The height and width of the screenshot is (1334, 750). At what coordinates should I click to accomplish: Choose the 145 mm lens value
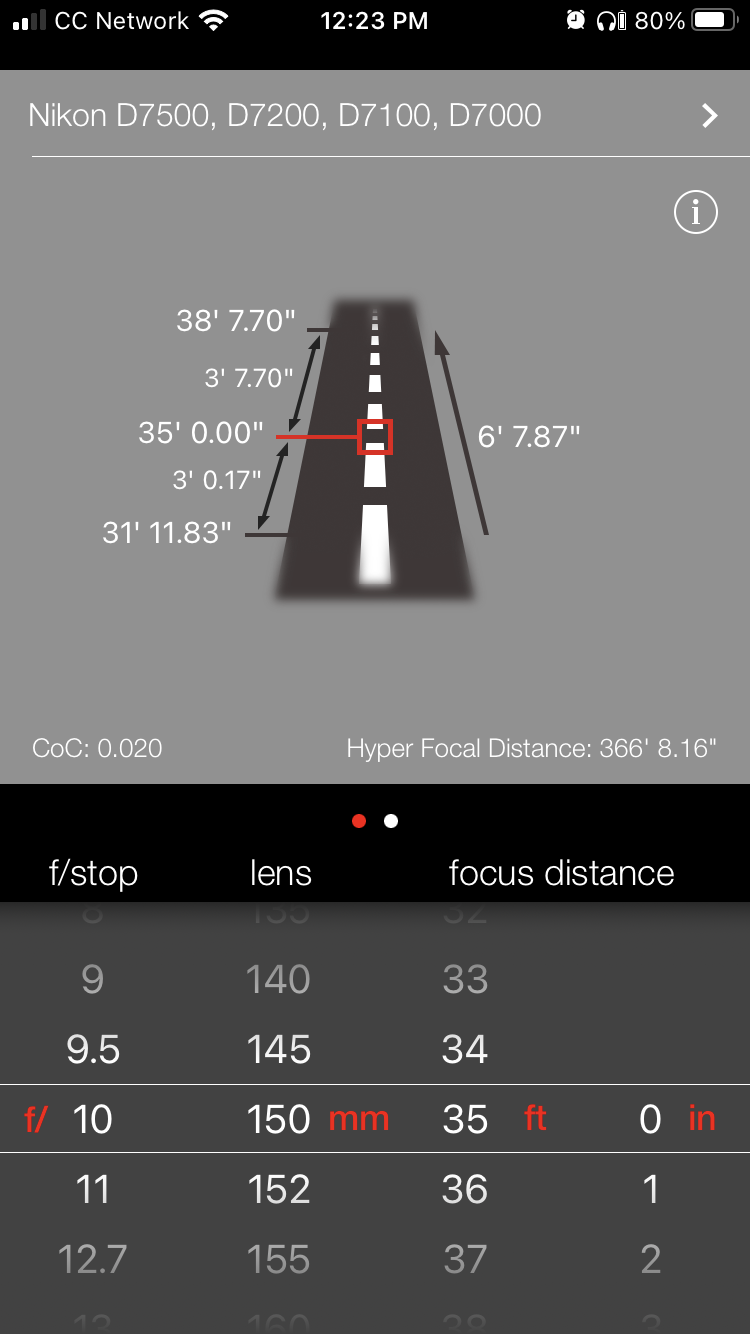tap(279, 1050)
